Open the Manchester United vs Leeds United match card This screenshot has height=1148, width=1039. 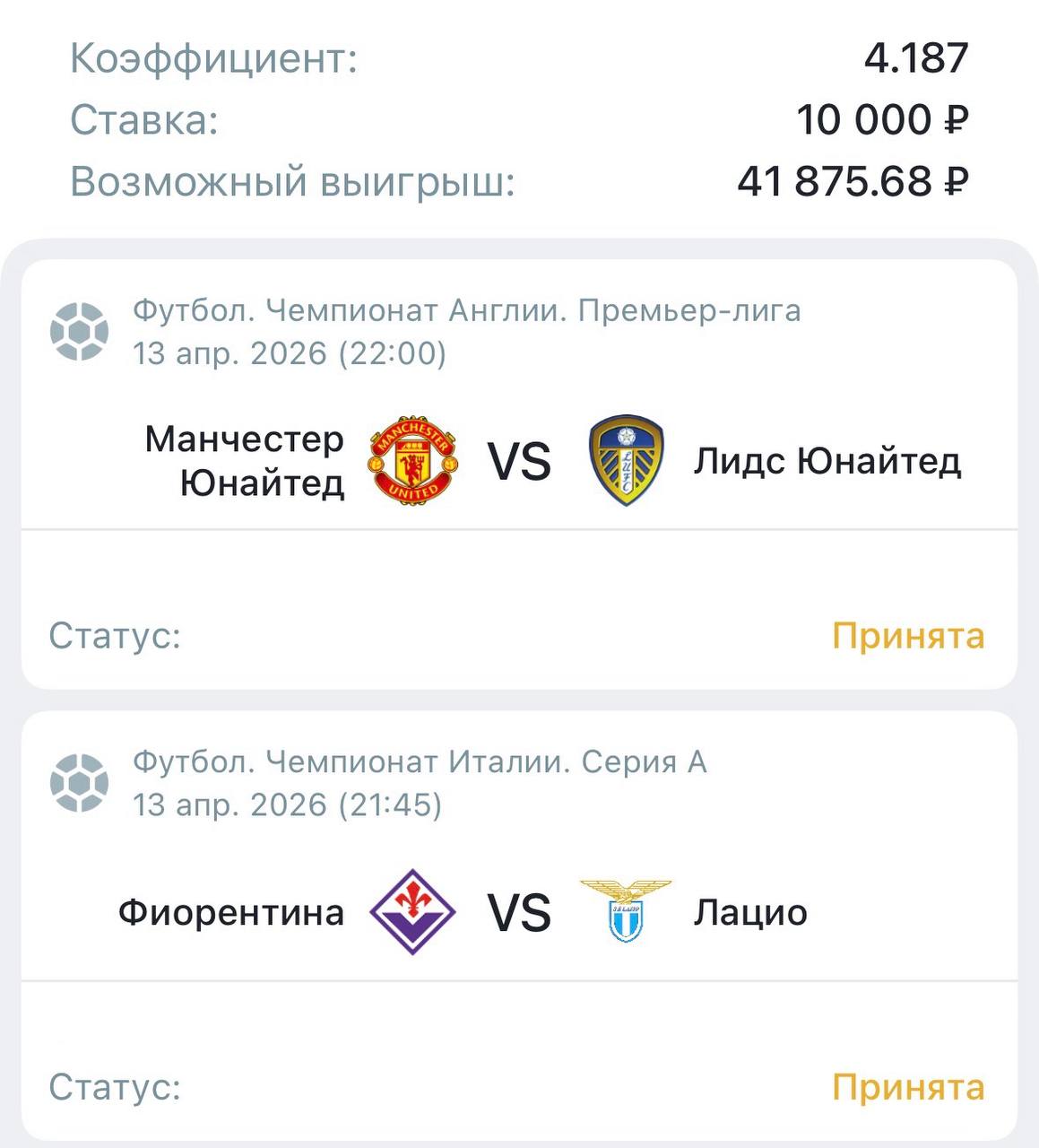click(519, 461)
